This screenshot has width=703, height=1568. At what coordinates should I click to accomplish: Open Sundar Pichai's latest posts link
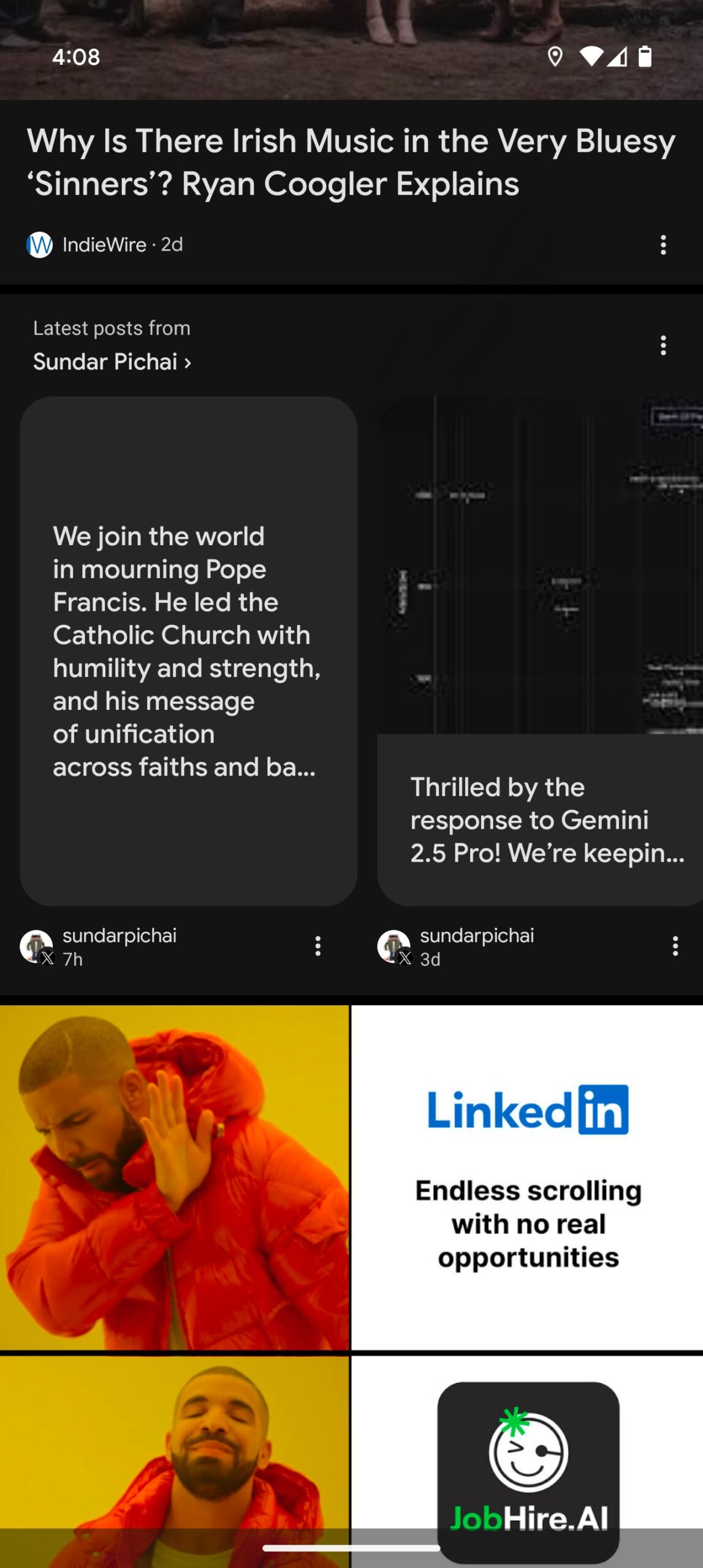click(x=112, y=361)
